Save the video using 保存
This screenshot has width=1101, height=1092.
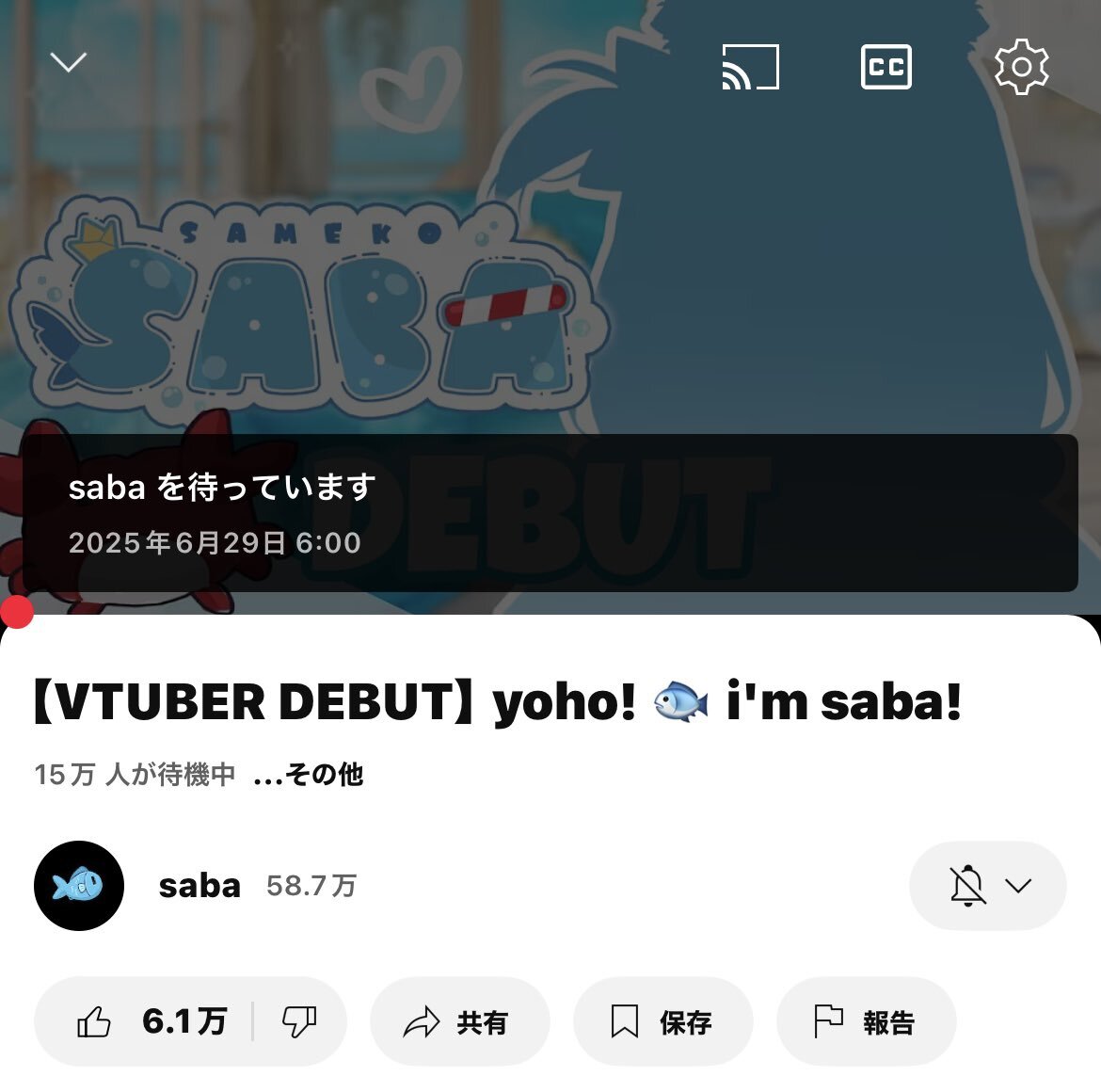662,1021
